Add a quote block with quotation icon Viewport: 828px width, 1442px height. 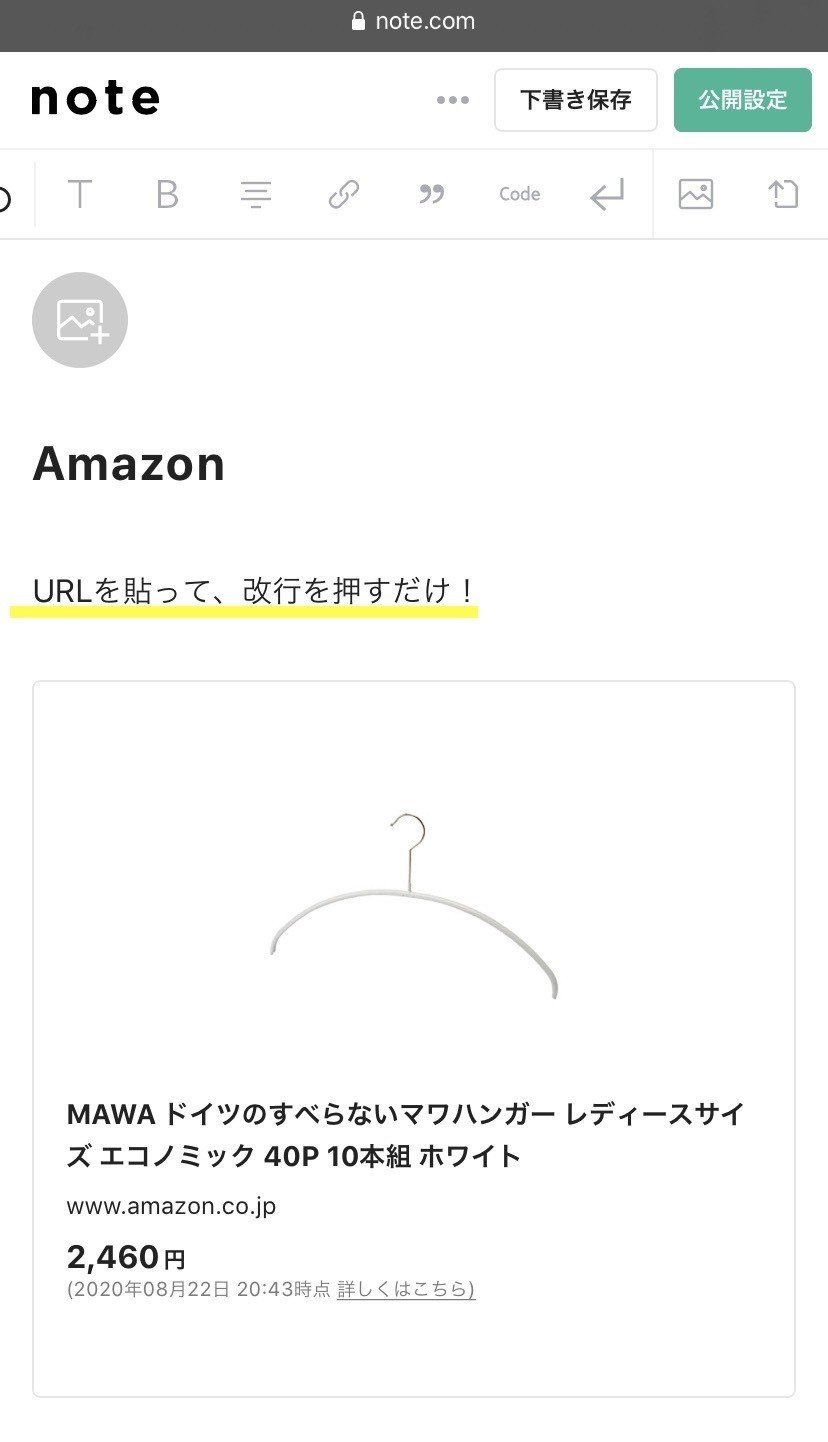point(431,194)
